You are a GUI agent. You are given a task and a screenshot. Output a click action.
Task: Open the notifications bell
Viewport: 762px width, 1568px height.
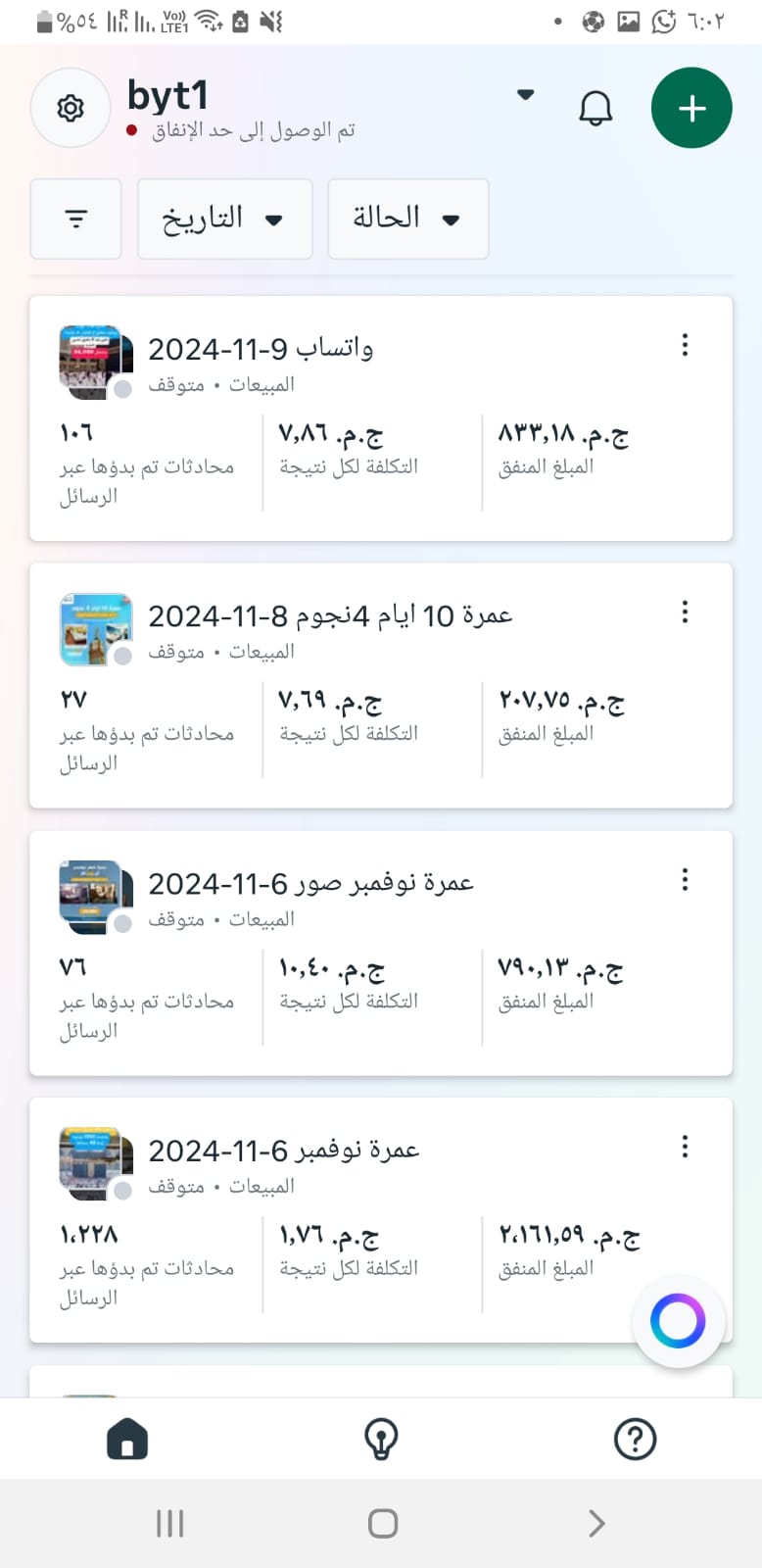[595, 108]
